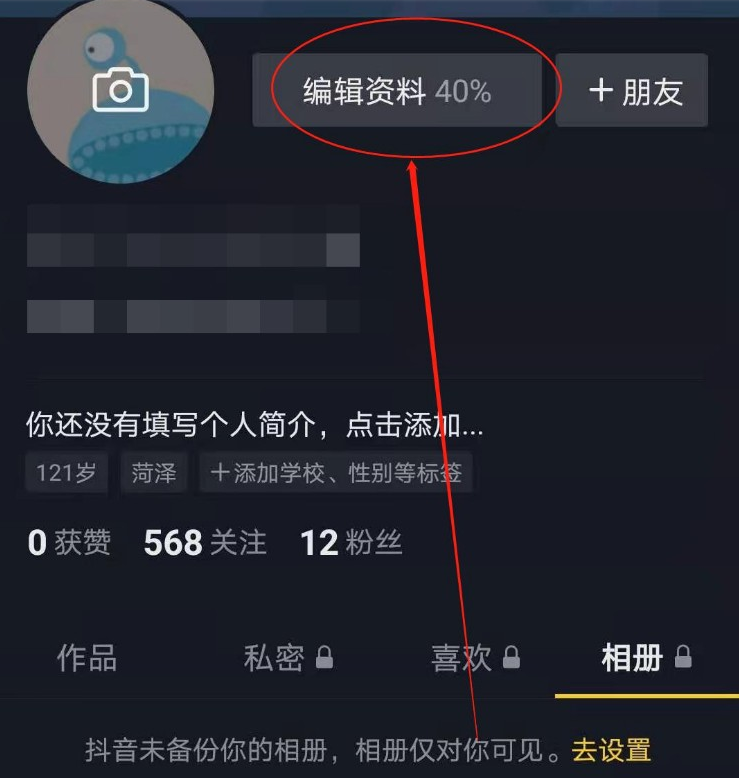Open 编辑资料 to edit the profile
The width and height of the screenshot is (739, 778).
point(397,92)
